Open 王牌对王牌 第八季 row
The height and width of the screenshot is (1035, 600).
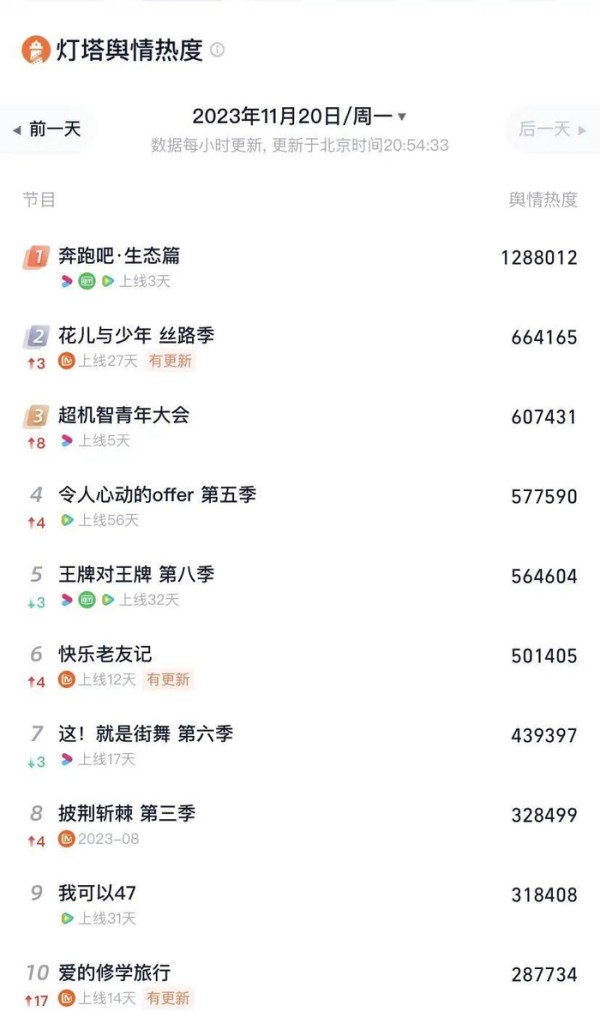tap(136, 575)
